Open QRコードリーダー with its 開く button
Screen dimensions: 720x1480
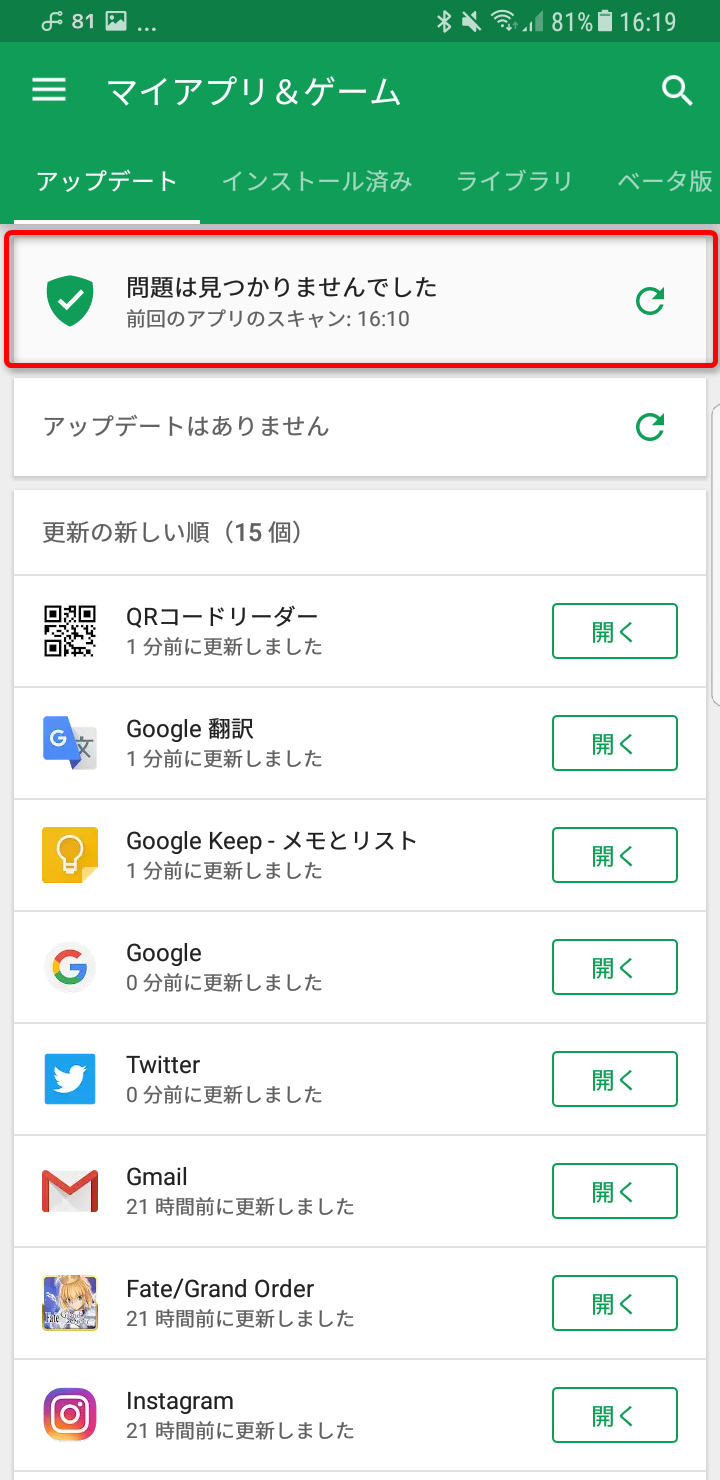tap(615, 631)
